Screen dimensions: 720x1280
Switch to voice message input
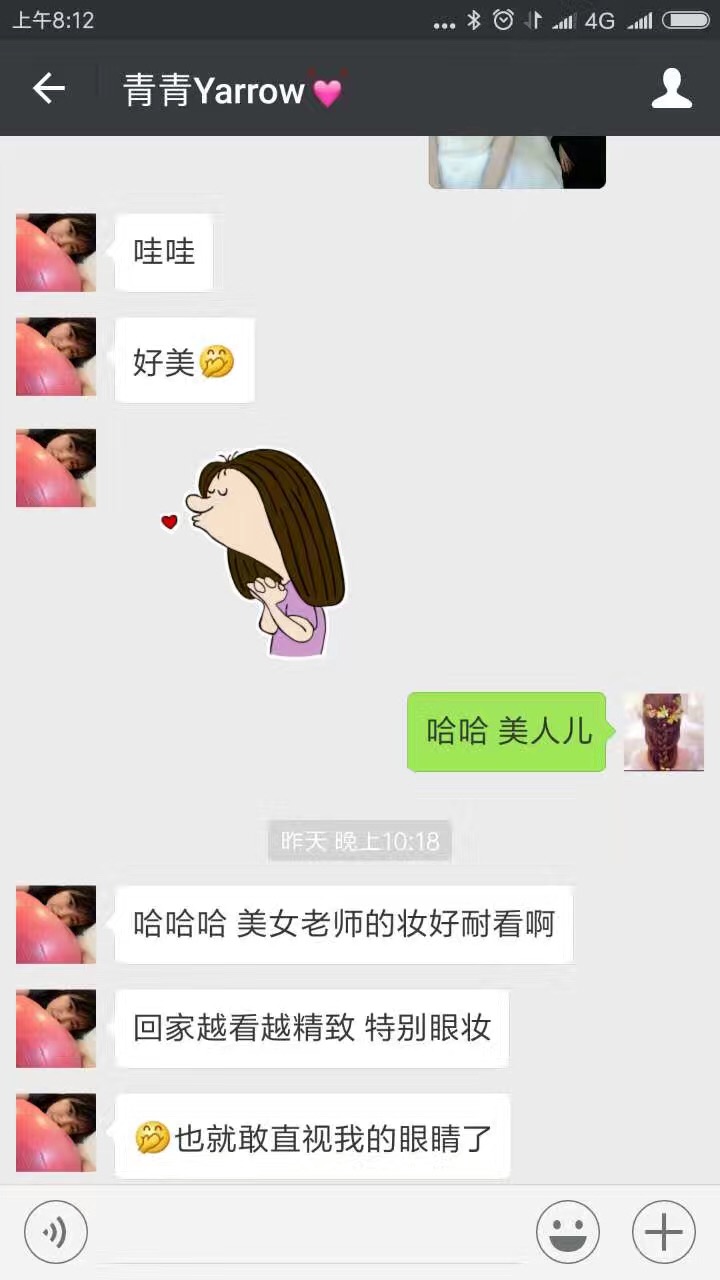click(56, 1232)
